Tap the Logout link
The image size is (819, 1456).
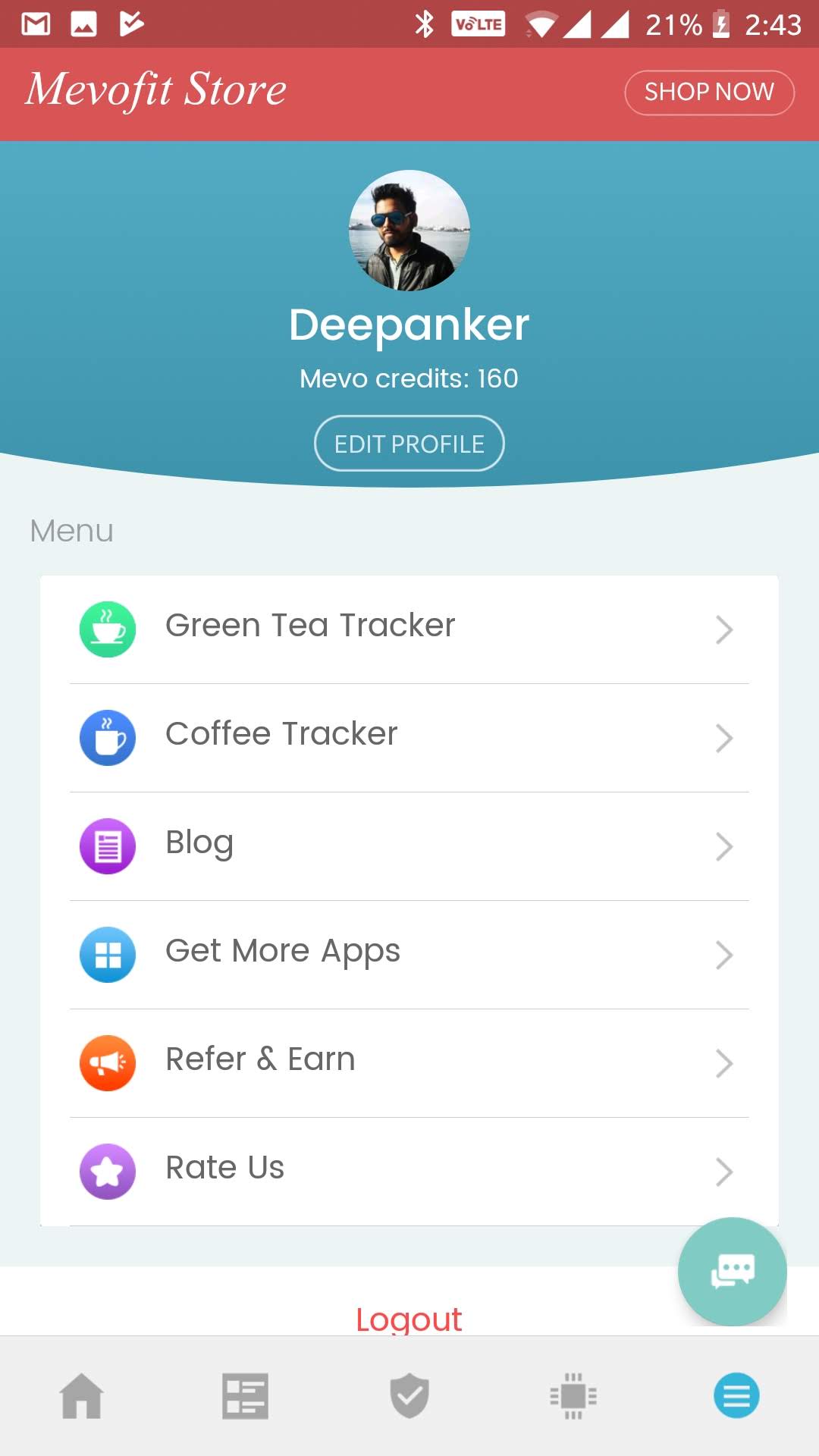pyautogui.click(x=409, y=1319)
